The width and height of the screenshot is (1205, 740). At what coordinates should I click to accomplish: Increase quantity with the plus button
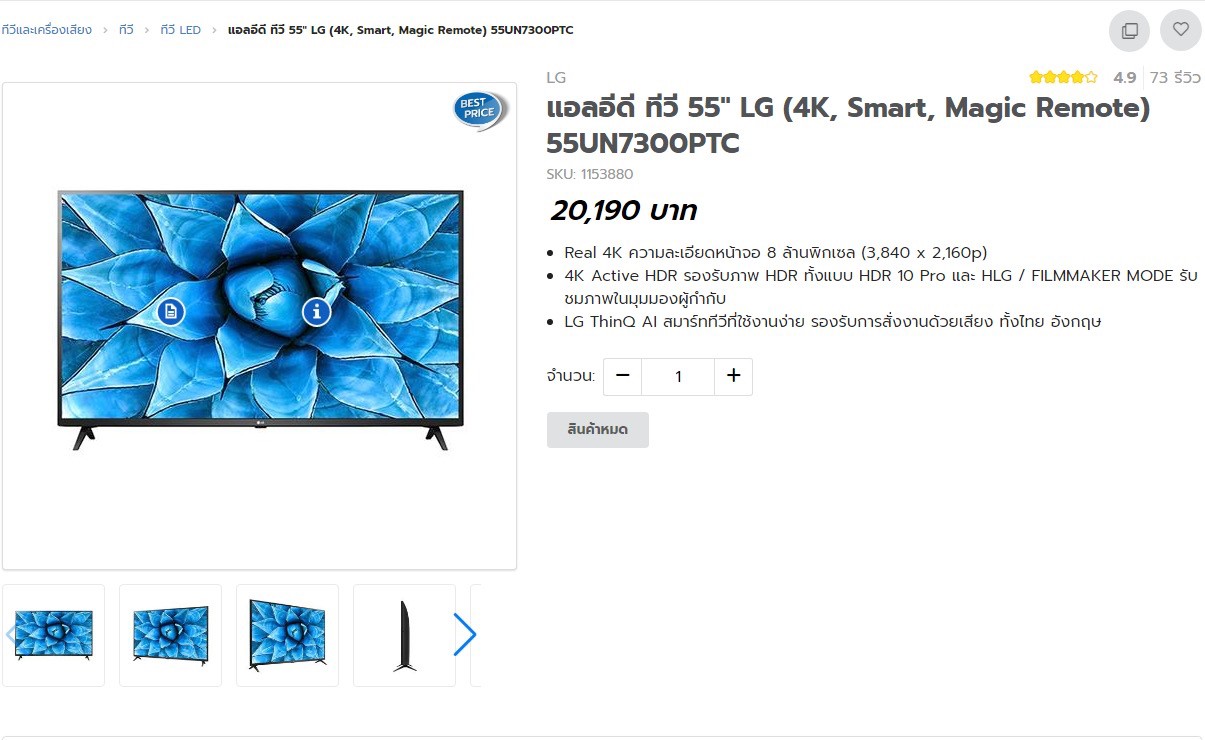733,376
